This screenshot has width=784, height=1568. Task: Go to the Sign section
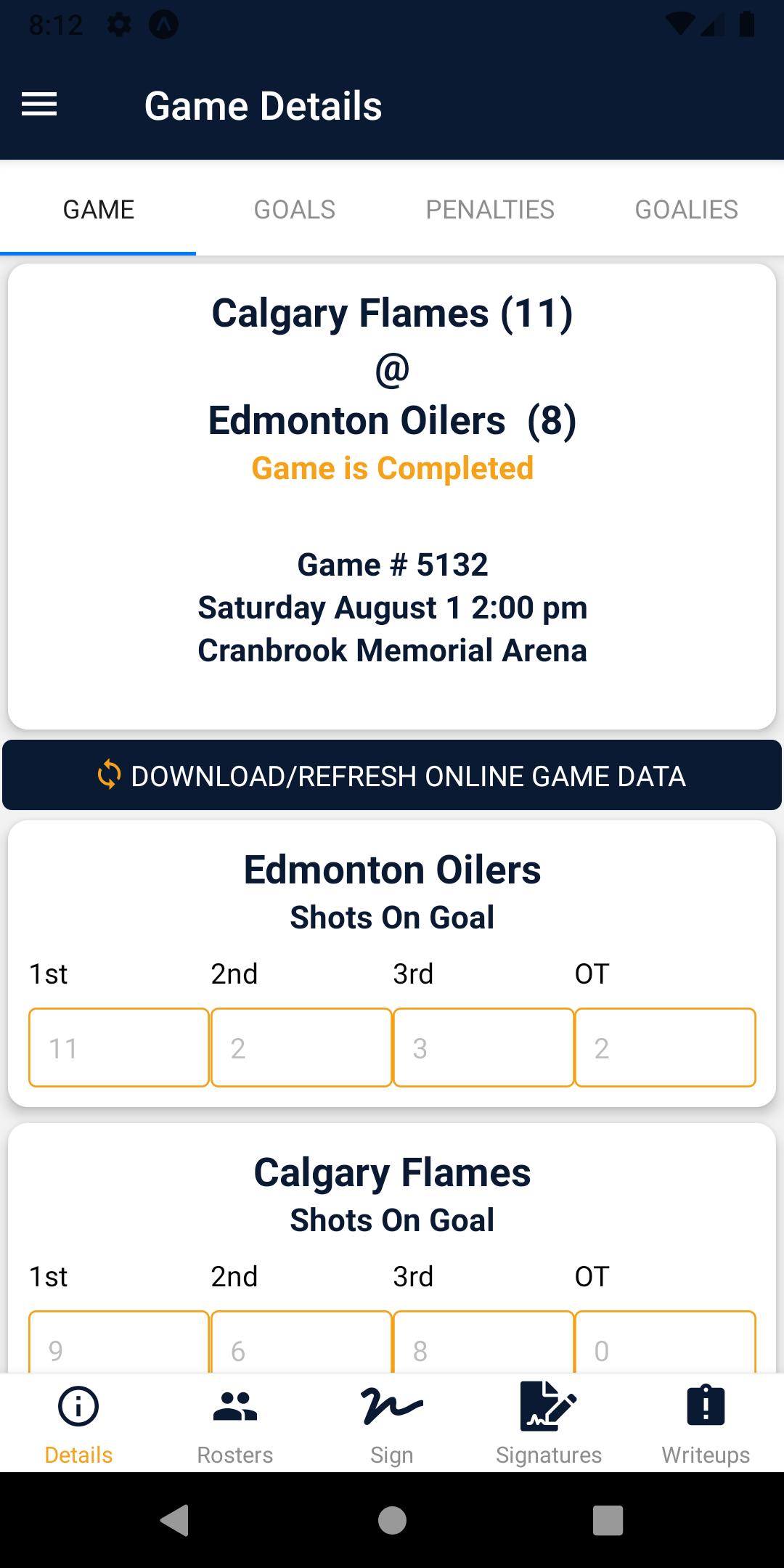[392, 1423]
